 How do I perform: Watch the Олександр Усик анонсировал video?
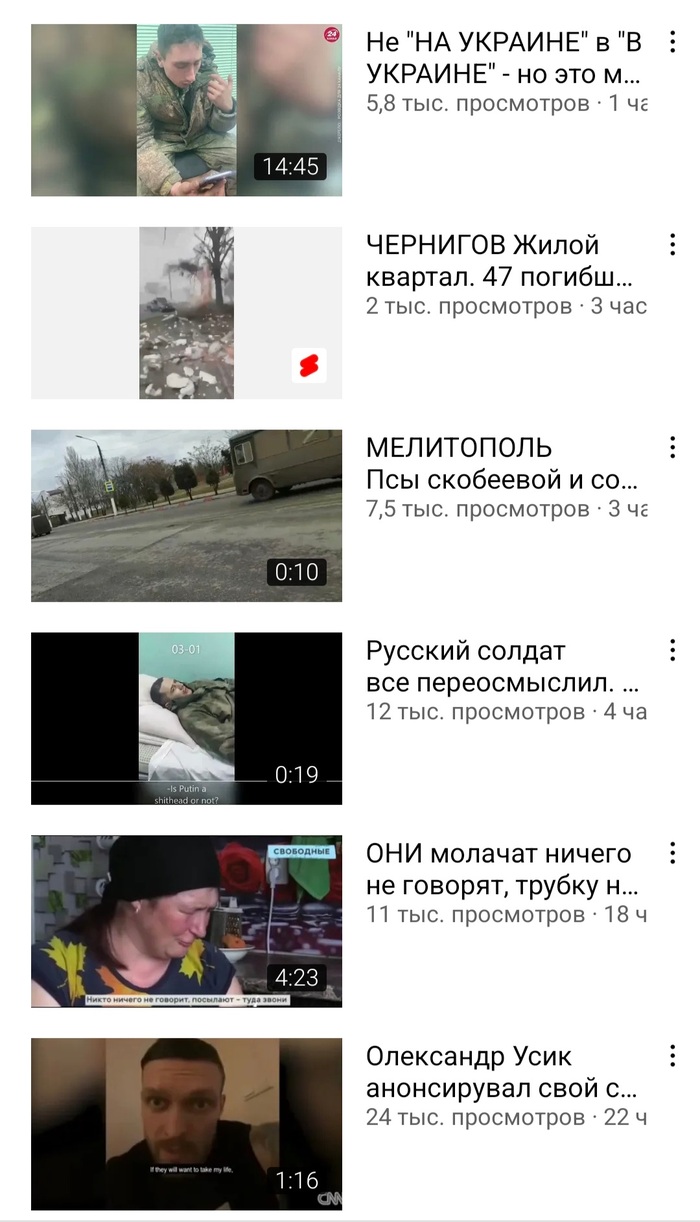pos(186,1124)
